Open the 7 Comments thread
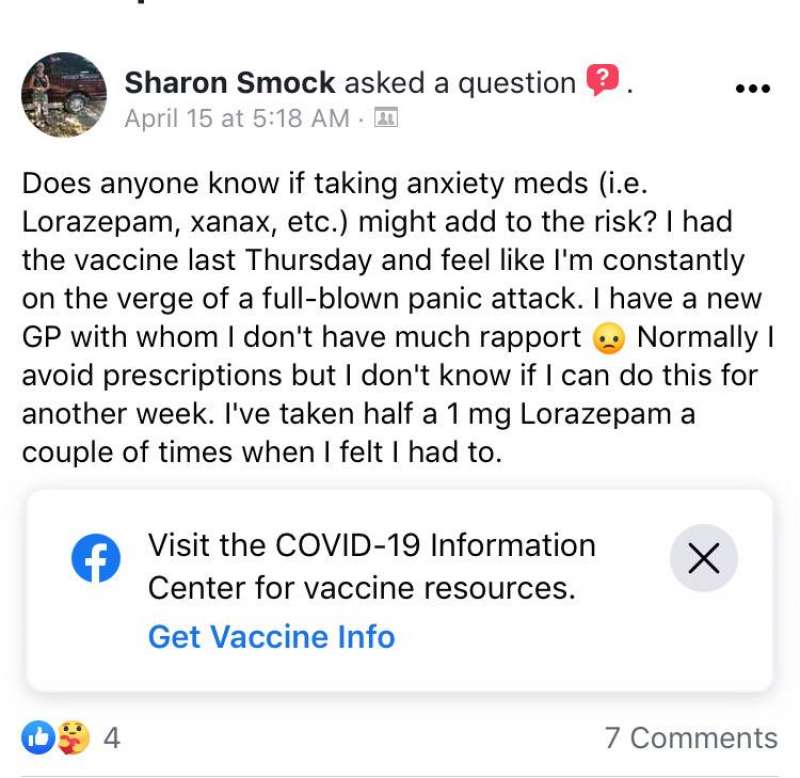800x778 pixels. click(x=691, y=738)
